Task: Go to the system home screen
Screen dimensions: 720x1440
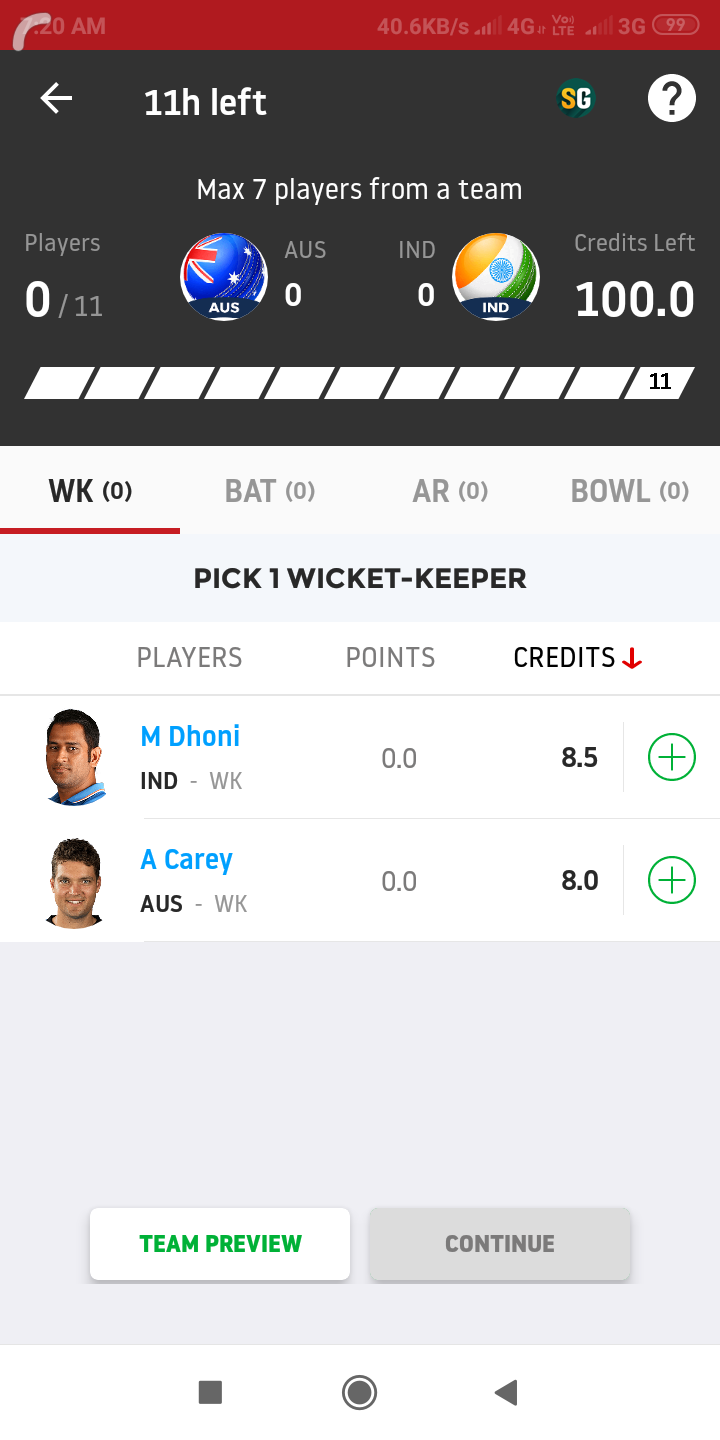Action: point(359,1392)
